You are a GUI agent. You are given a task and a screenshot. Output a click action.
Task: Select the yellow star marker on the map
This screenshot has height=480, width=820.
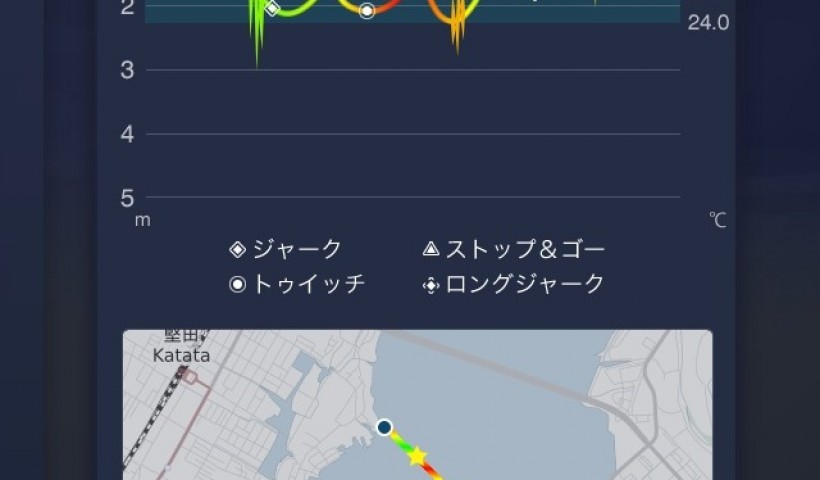[417, 457]
